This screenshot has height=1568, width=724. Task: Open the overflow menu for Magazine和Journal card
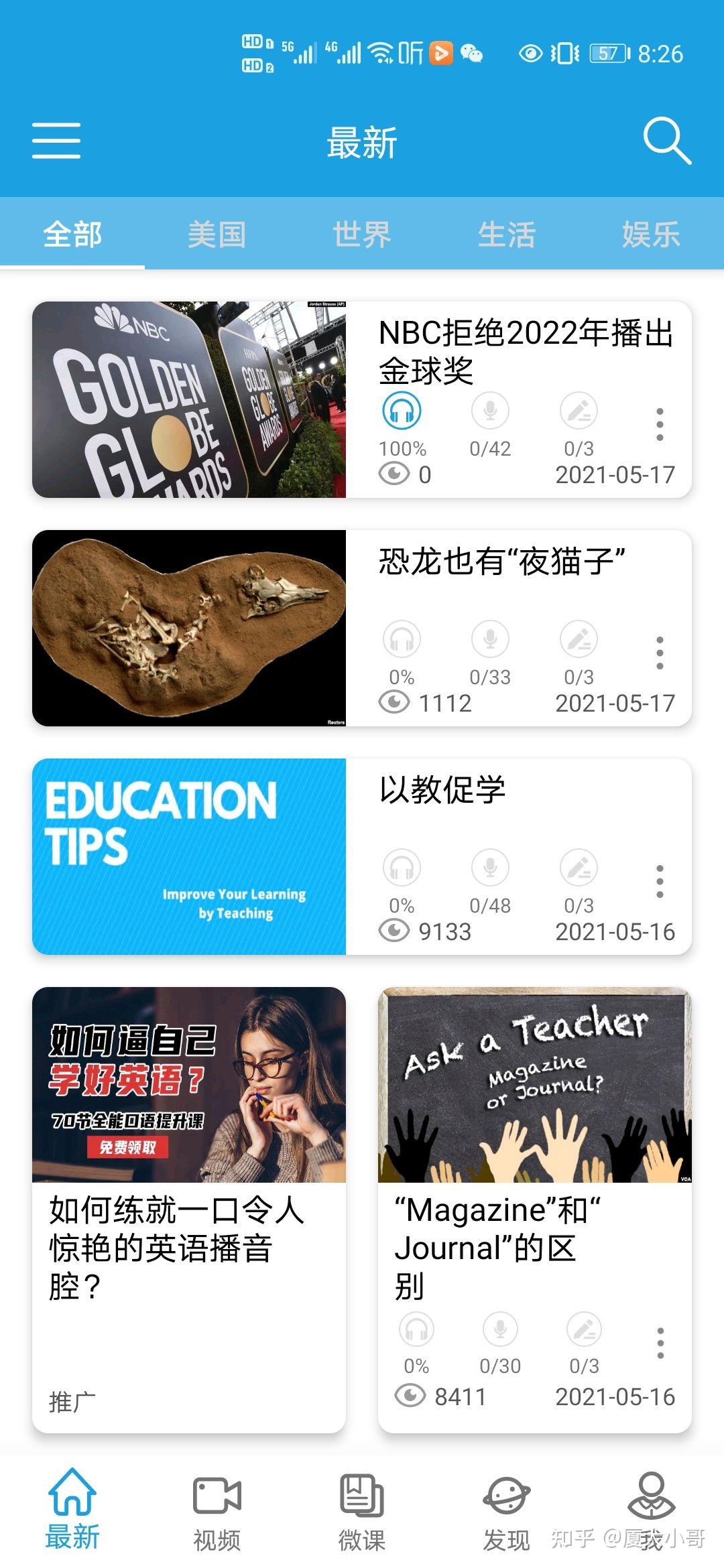pos(660,1343)
